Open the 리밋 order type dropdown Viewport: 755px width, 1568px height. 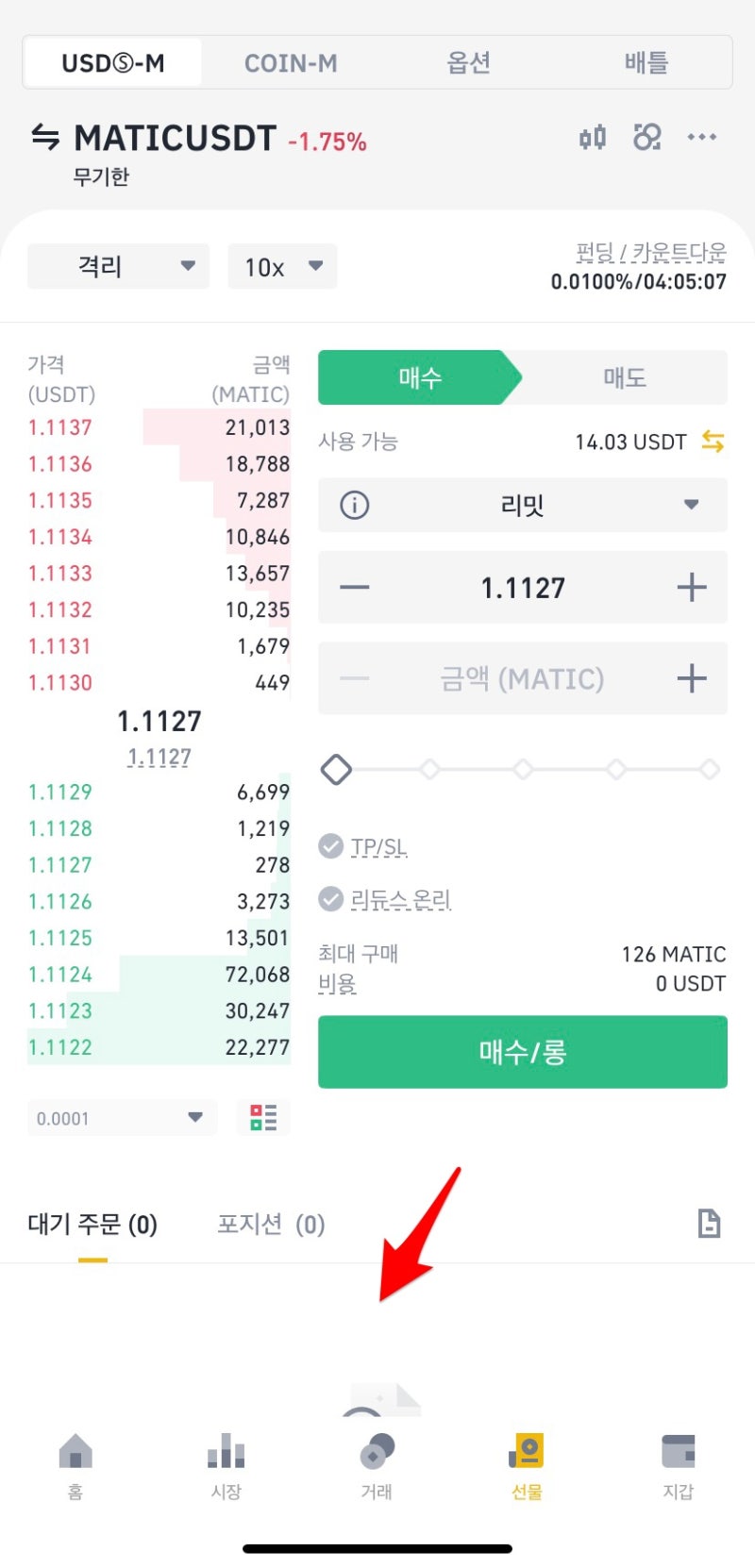click(x=523, y=505)
